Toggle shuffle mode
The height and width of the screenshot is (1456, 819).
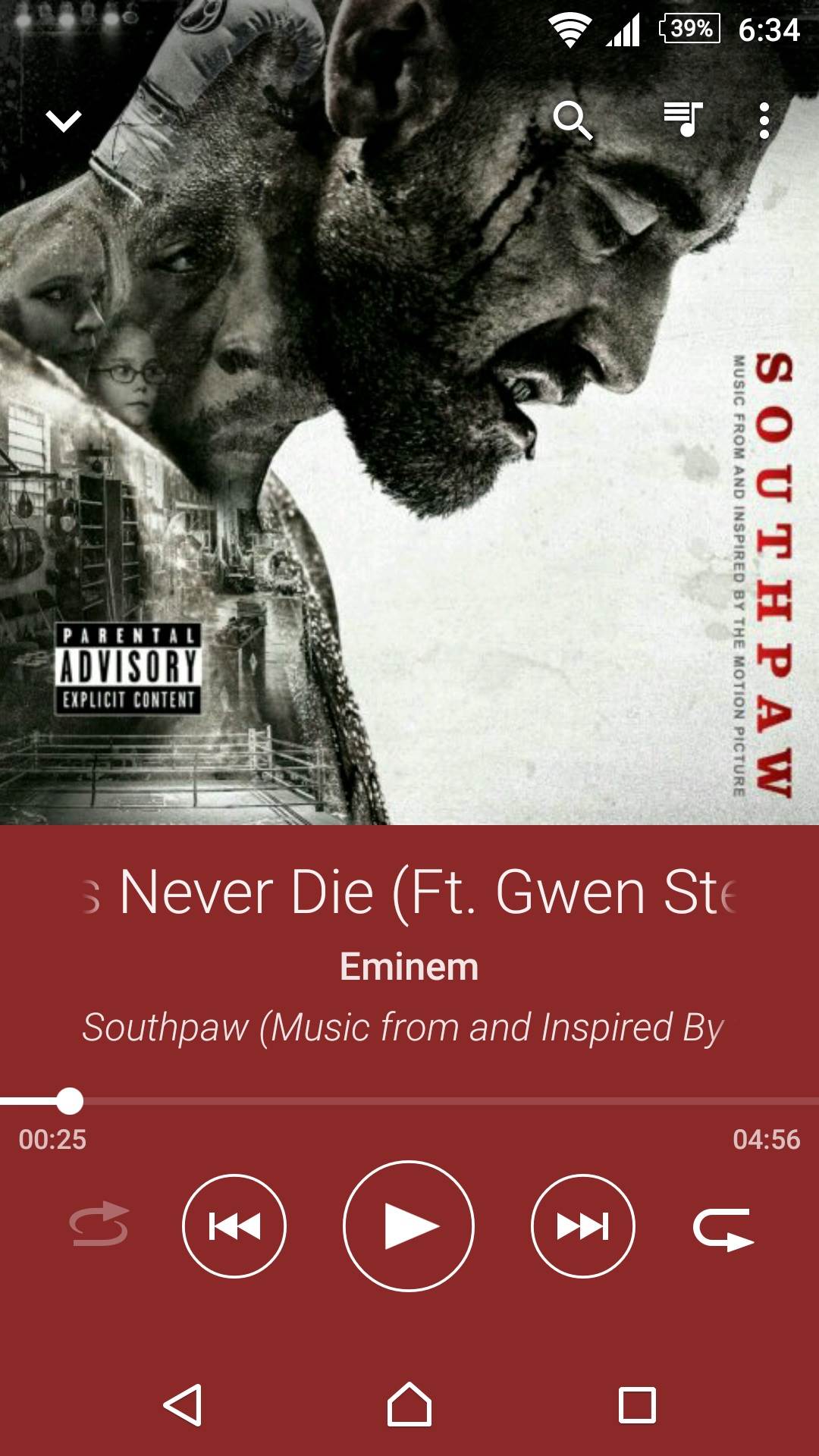point(99,1225)
